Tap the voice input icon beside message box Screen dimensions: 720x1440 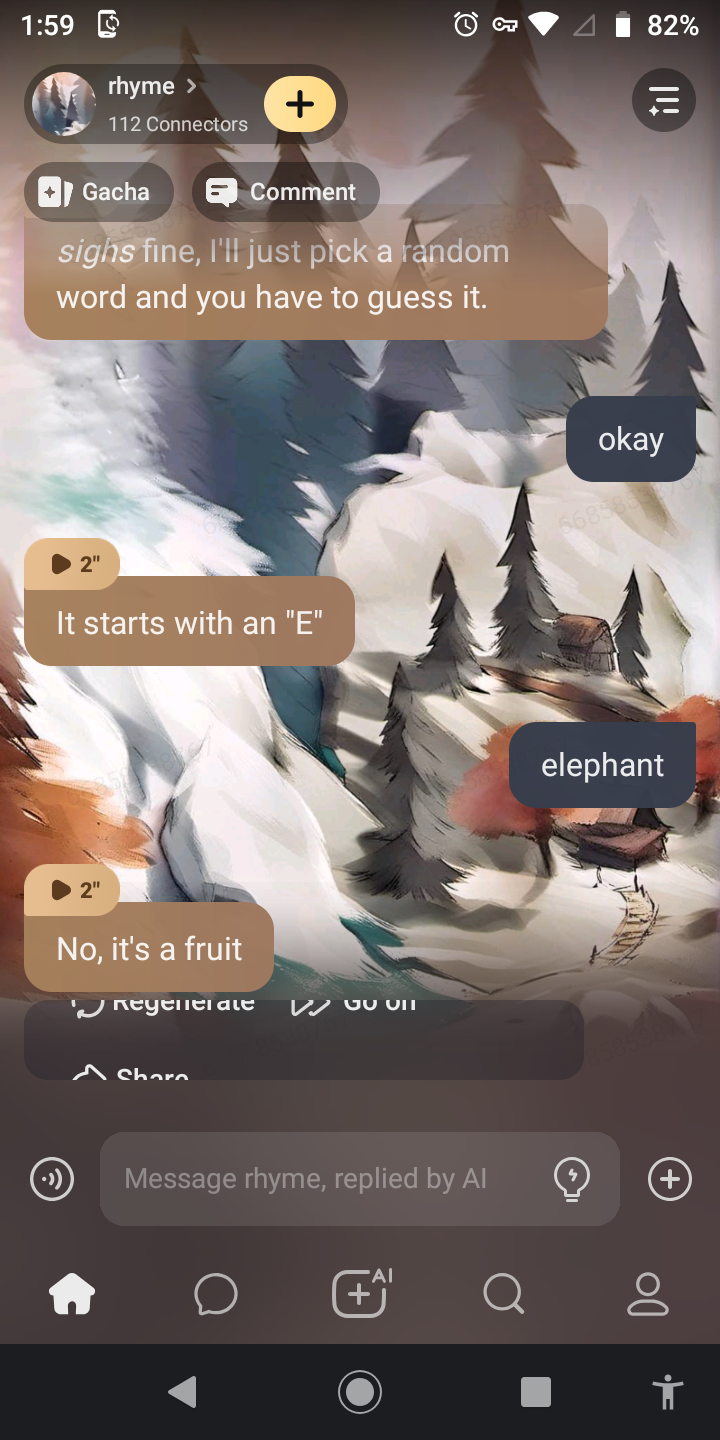pos(52,1179)
